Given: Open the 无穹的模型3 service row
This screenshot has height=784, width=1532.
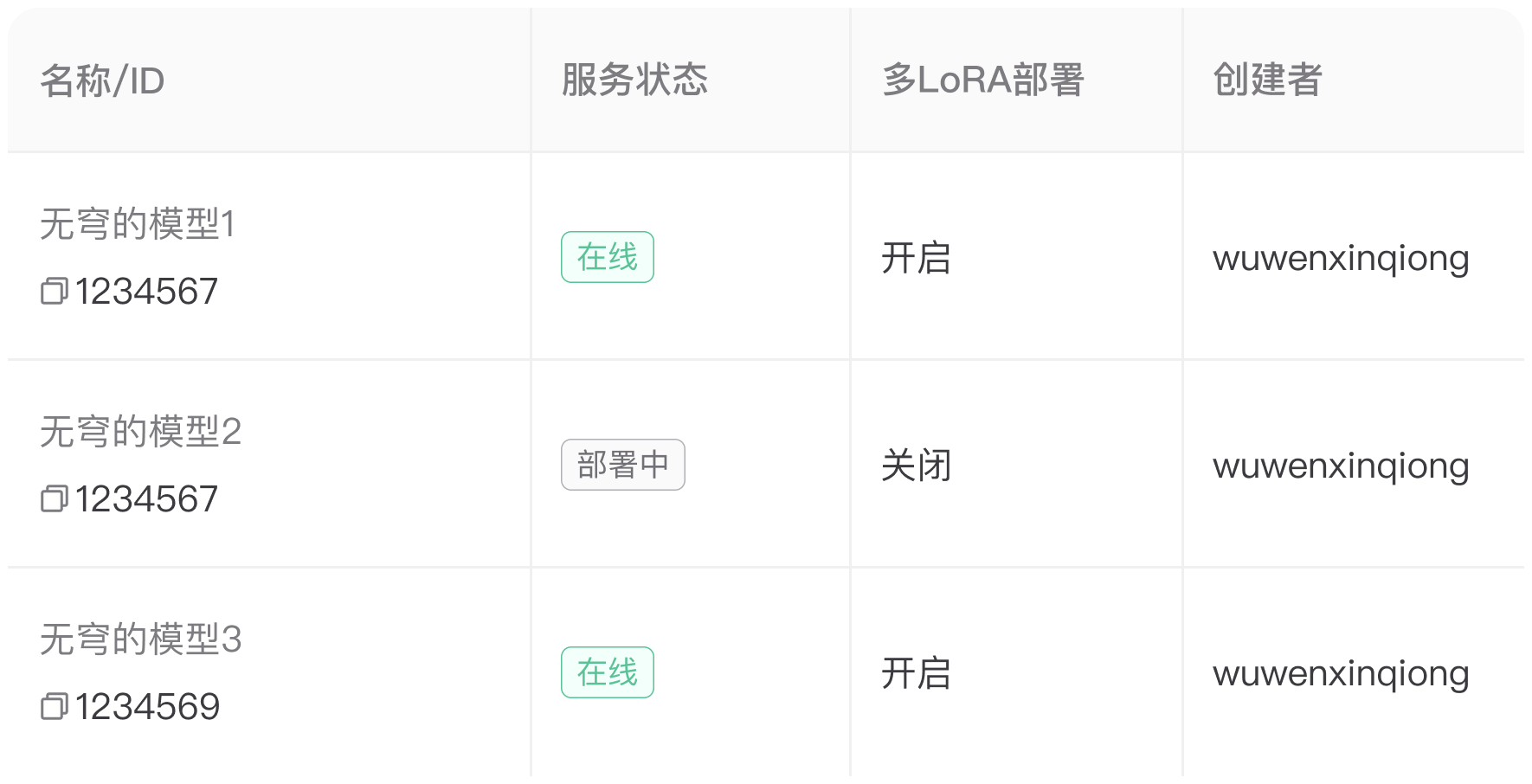Looking at the screenshot, I should pos(140,639).
